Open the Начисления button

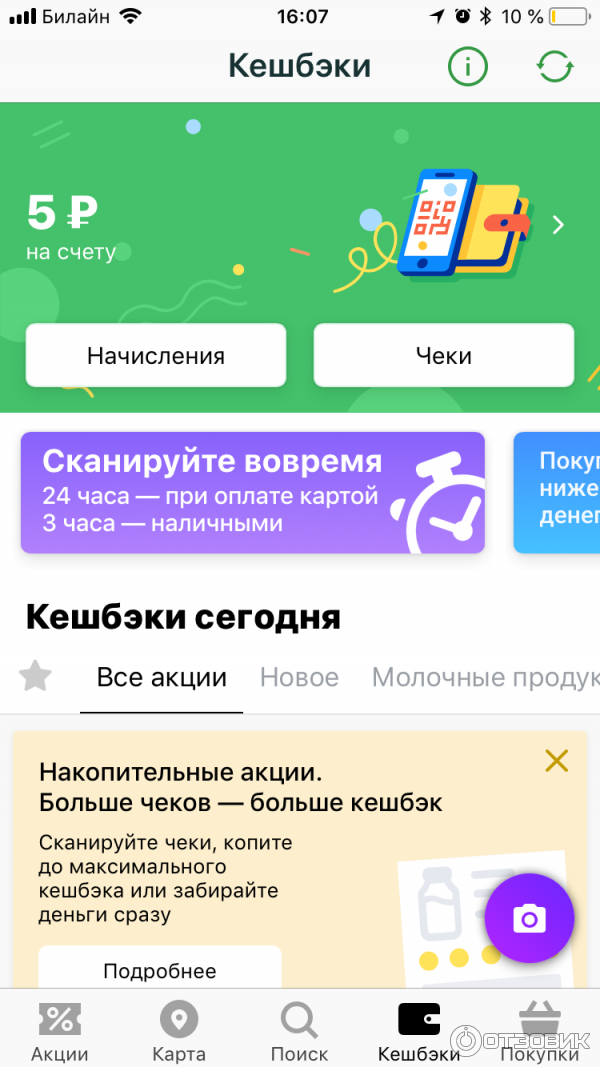click(x=155, y=355)
